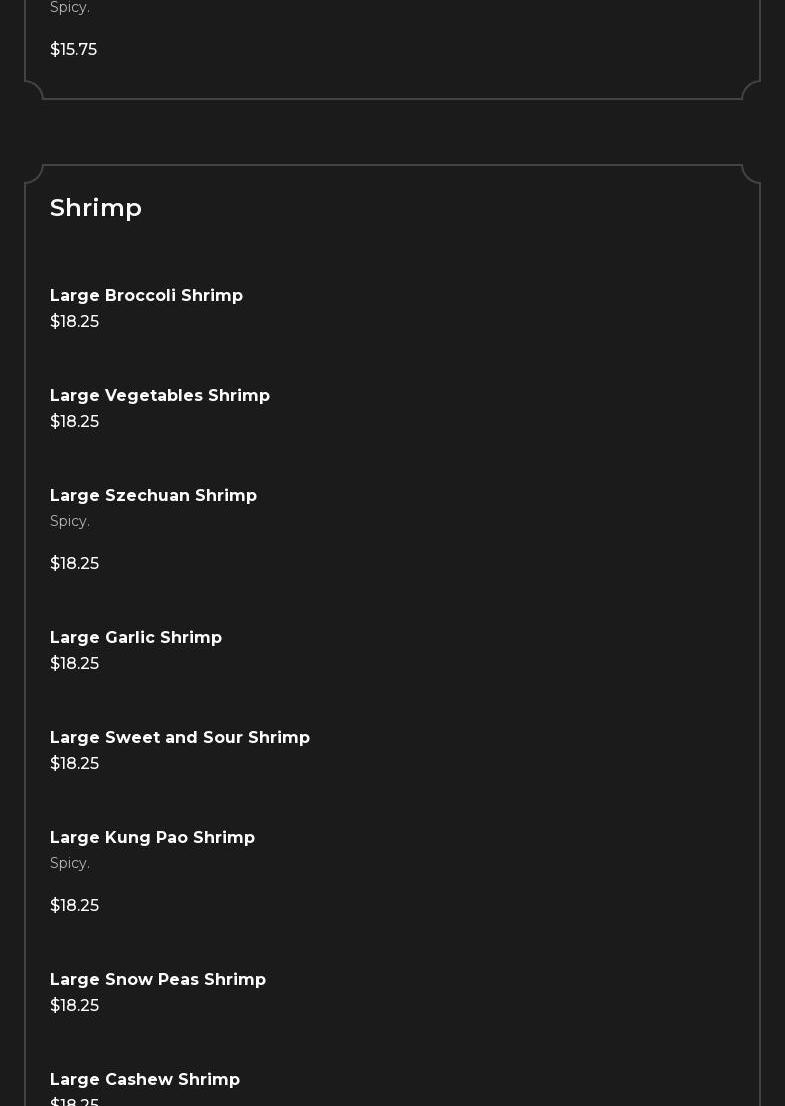The width and height of the screenshot is (785, 1106).
Task: Select Large Vegetables Shrimp
Action: coord(160,396)
